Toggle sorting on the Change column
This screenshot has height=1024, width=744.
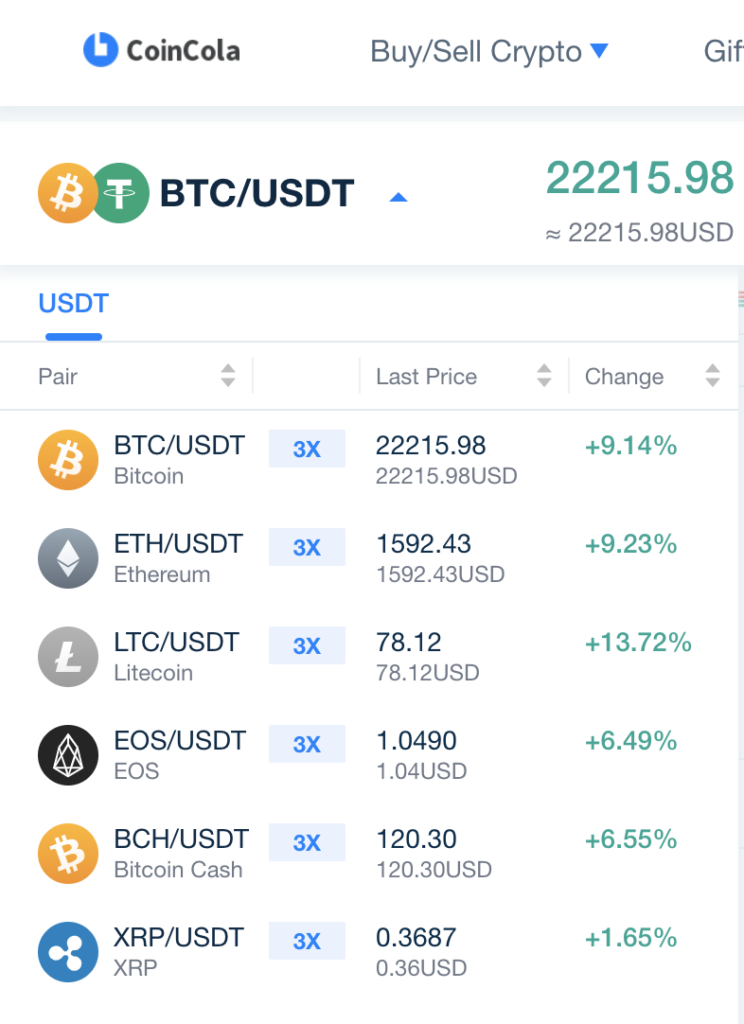pos(712,376)
